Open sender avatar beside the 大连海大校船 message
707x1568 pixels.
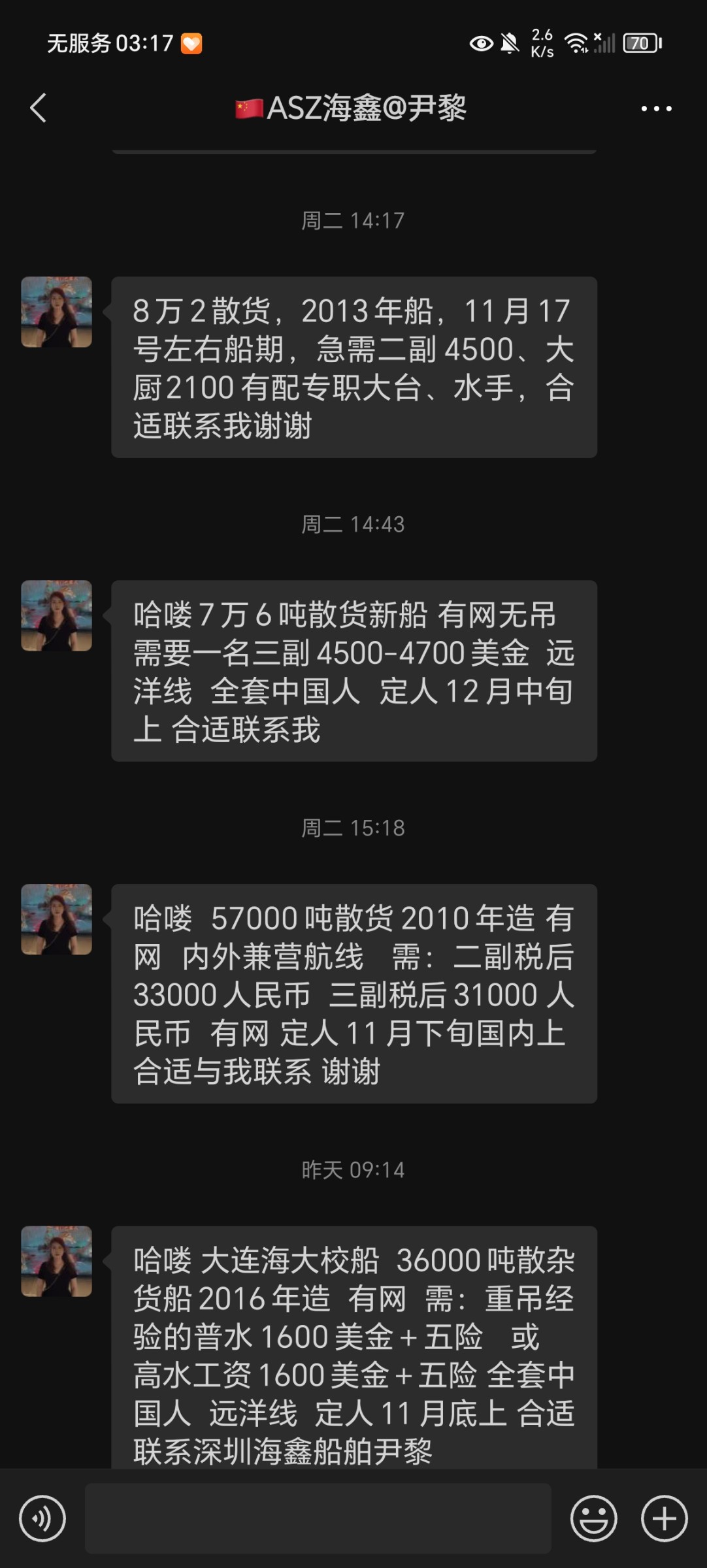pos(57,1261)
